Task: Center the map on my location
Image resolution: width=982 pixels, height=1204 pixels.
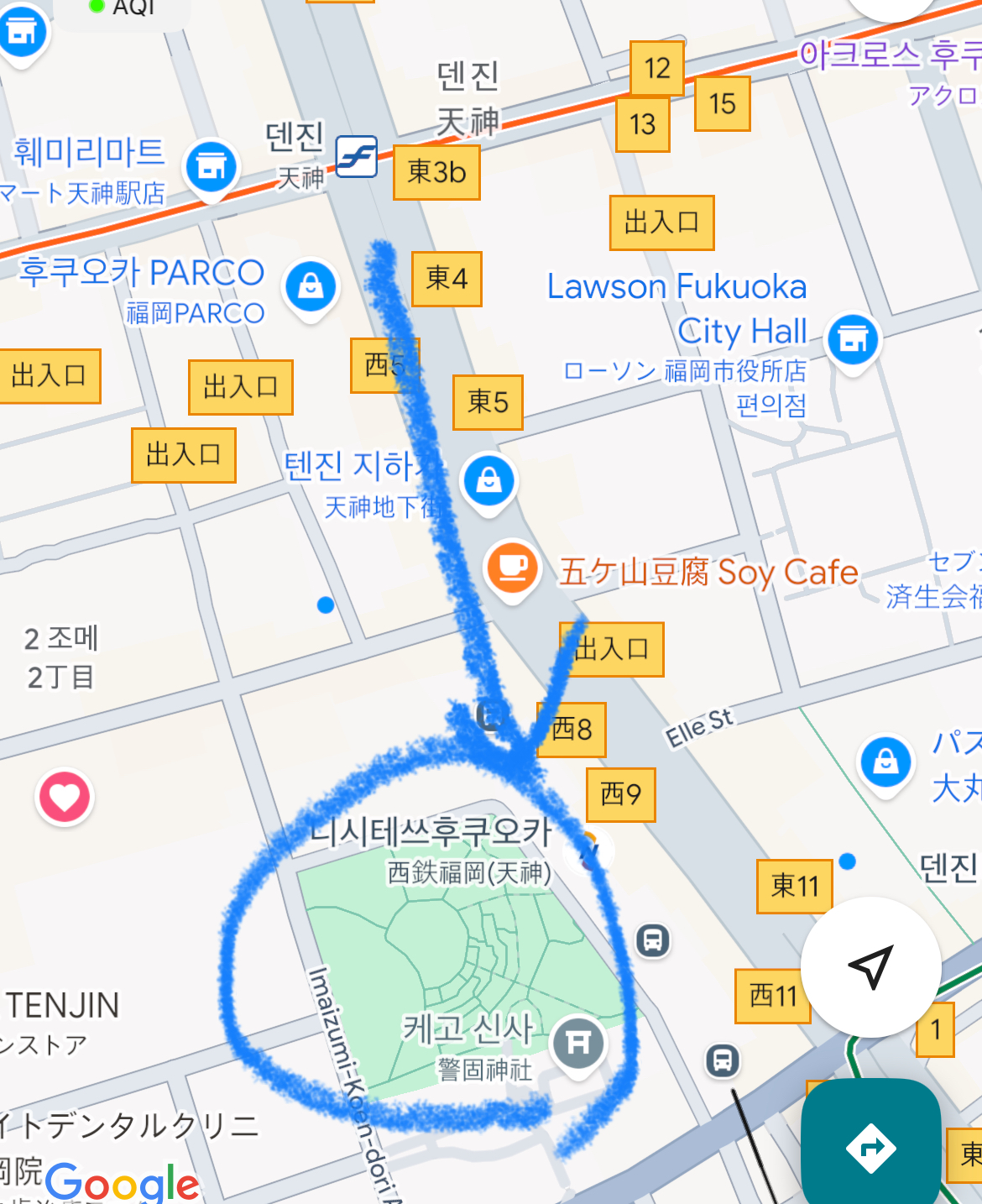Action: coord(870,967)
